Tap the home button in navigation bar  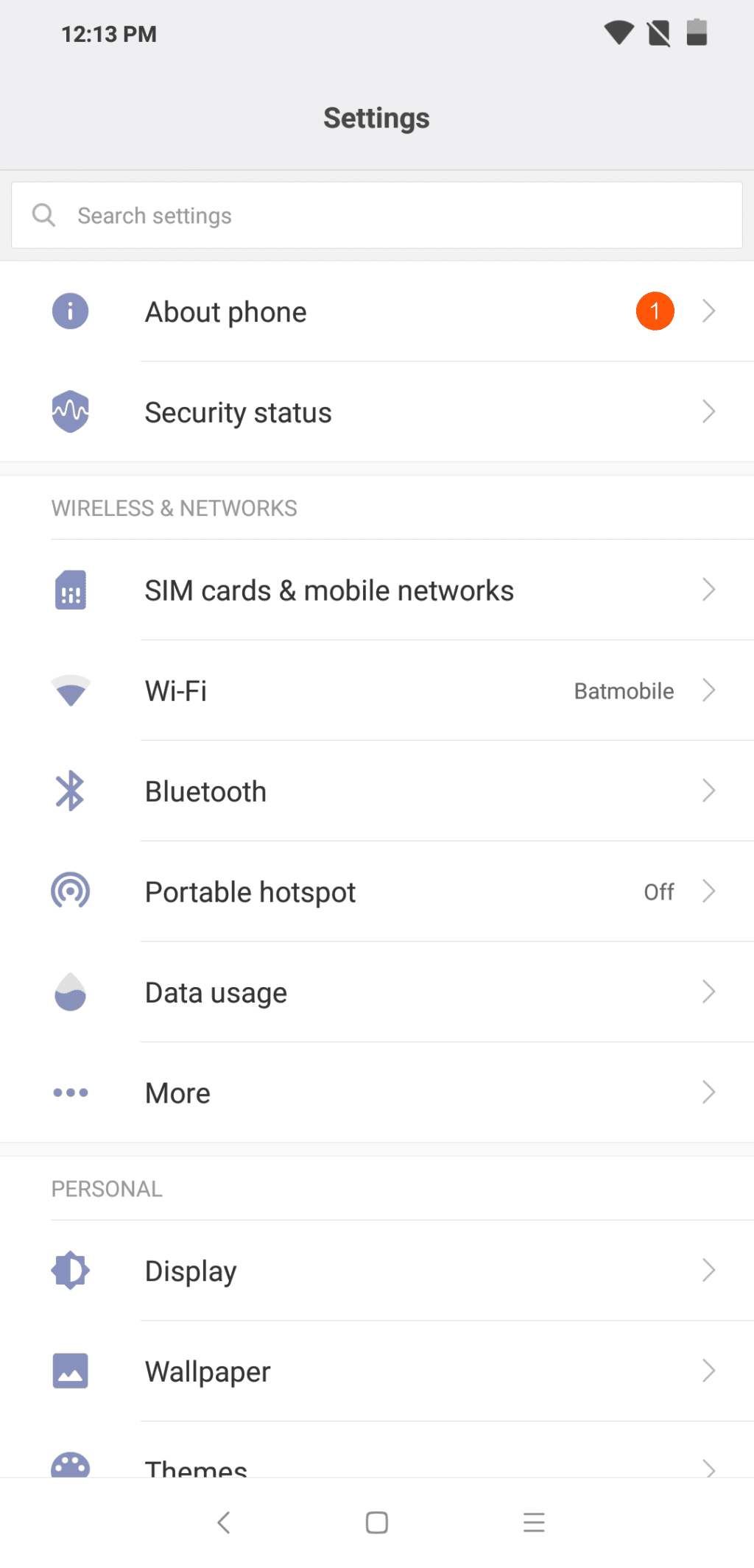coord(377,1522)
